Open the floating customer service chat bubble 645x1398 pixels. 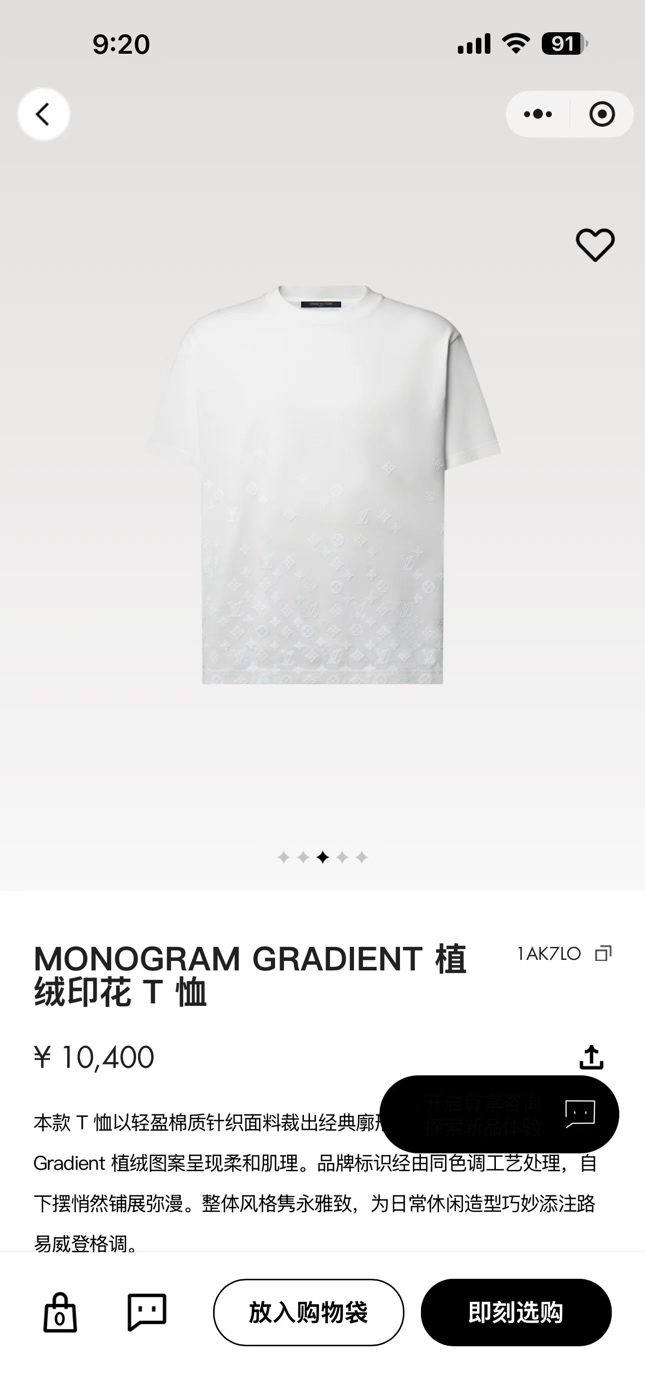(580, 1114)
